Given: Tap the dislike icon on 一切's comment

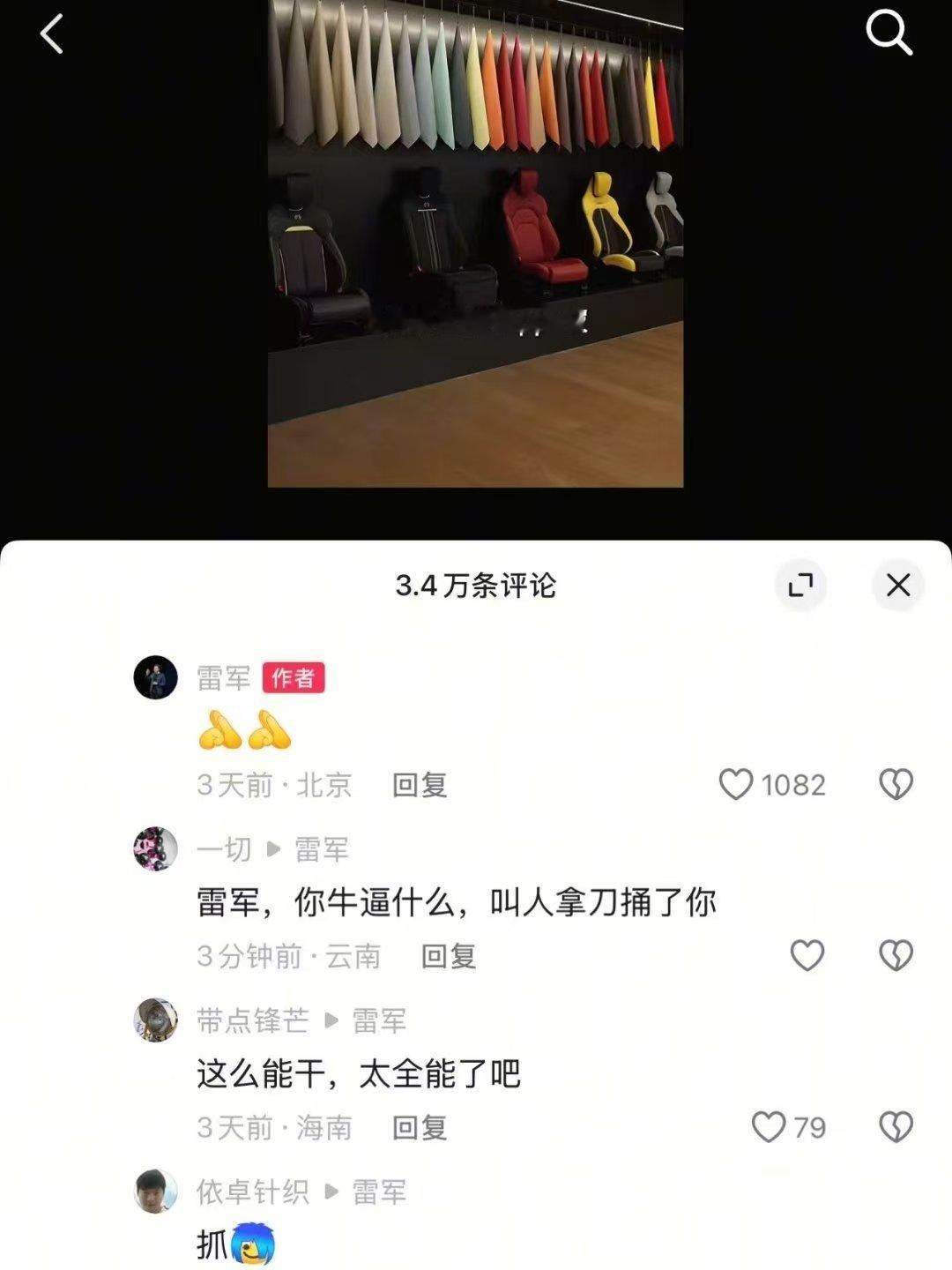Looking at the screenshot, I should click(x=896, y=952).
